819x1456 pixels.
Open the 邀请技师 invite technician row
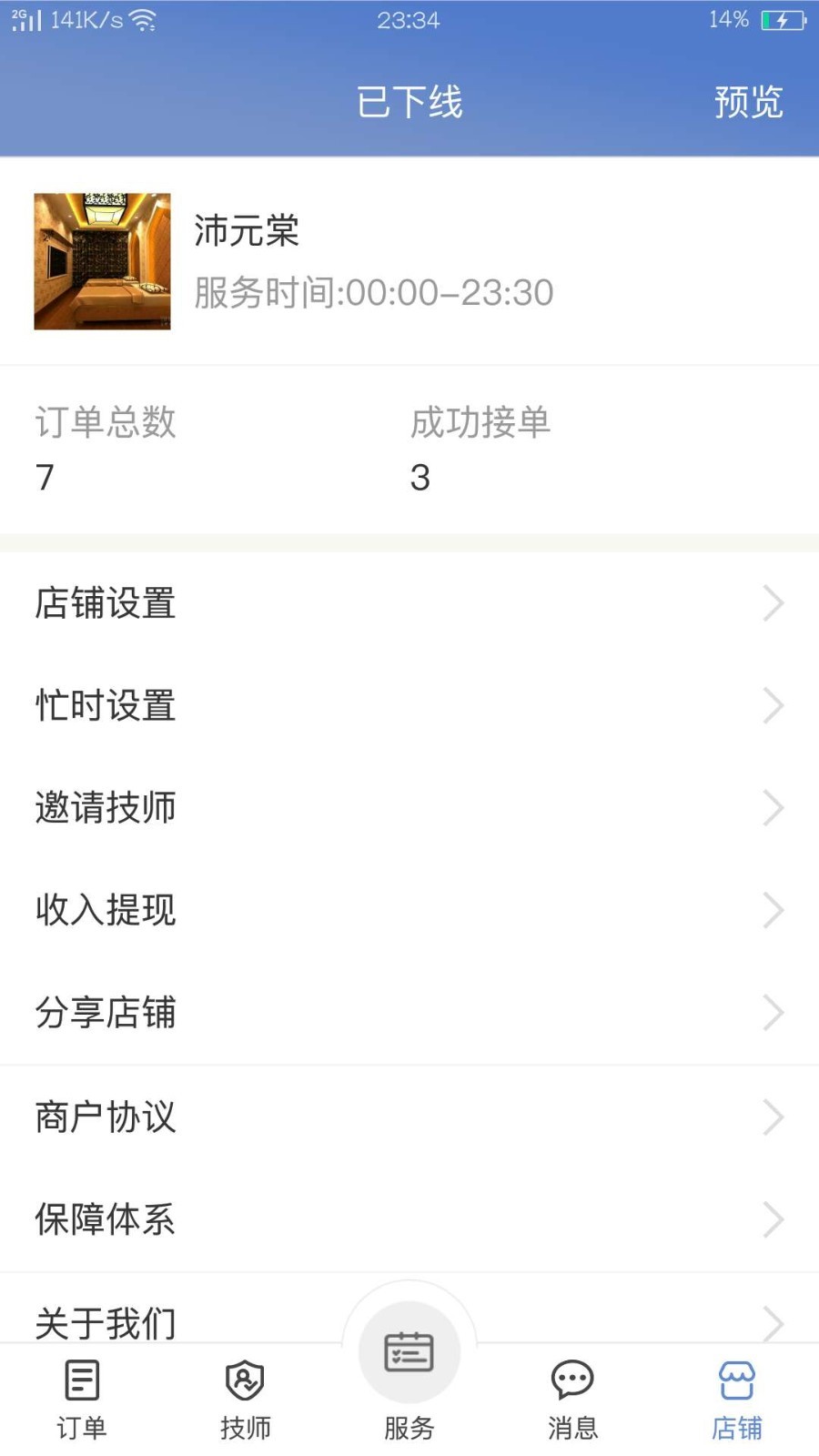coord(409,808)
